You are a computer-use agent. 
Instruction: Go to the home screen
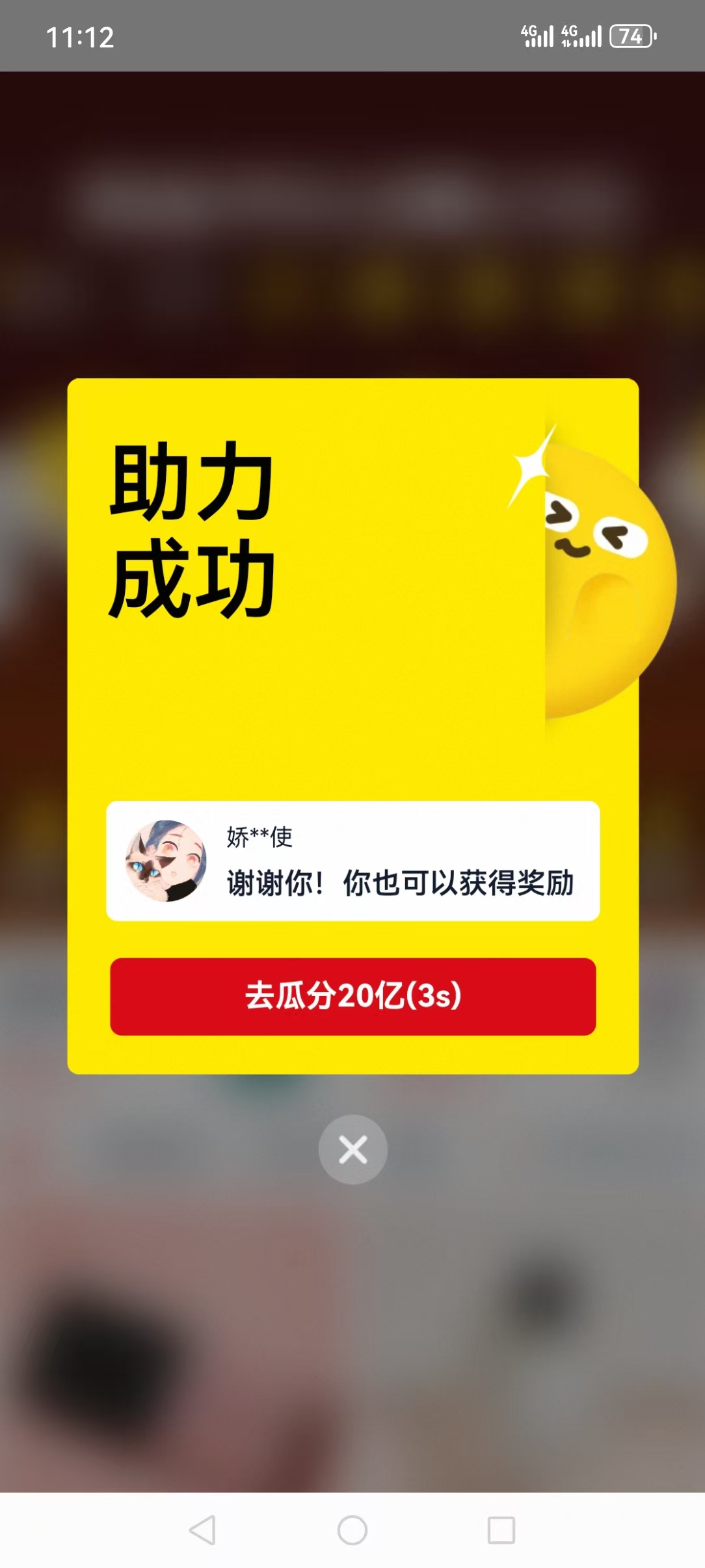[x=352, y=1530]
